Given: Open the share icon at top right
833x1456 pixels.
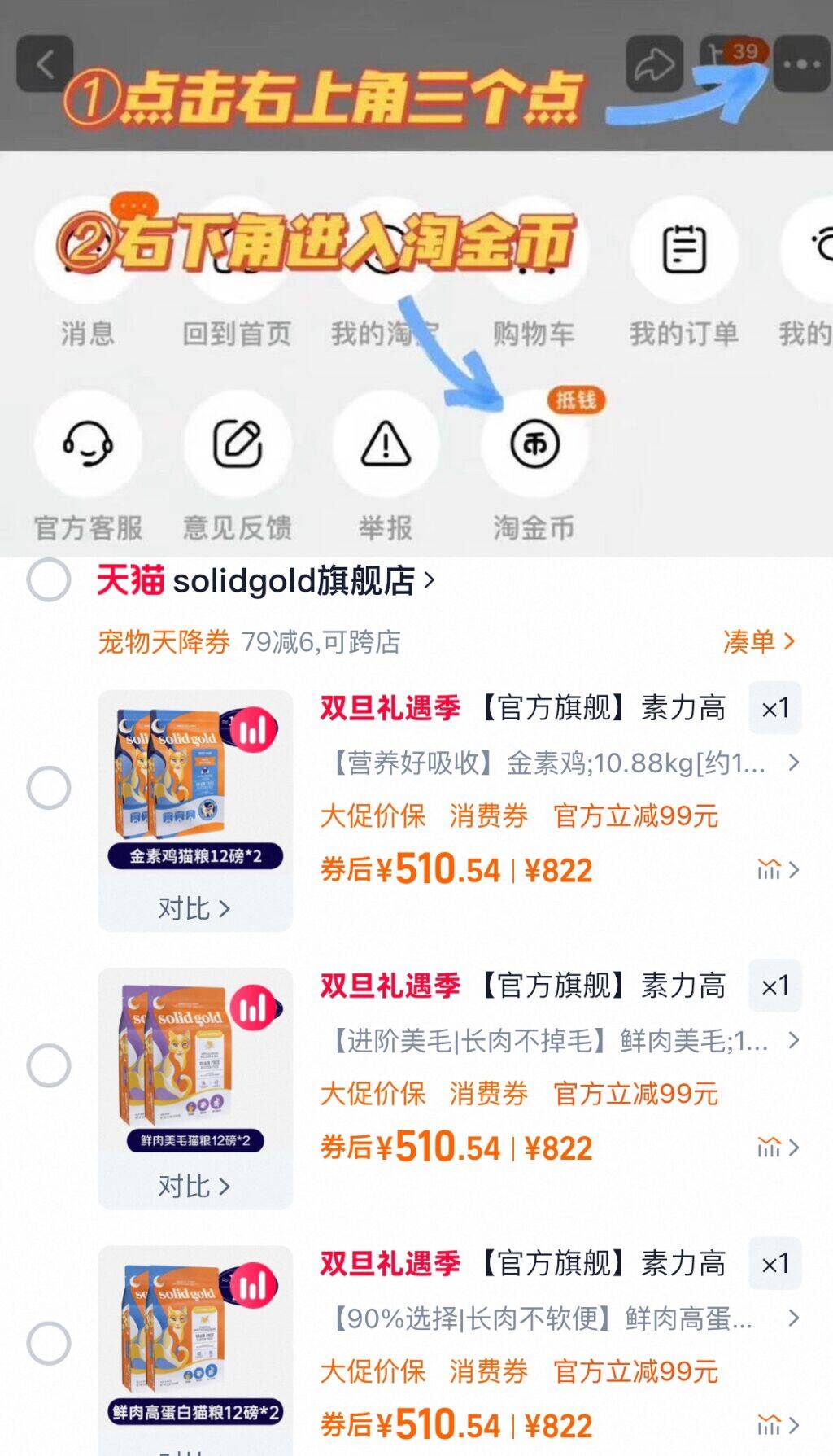Looking at the screenshot, I should pos(656,61).
